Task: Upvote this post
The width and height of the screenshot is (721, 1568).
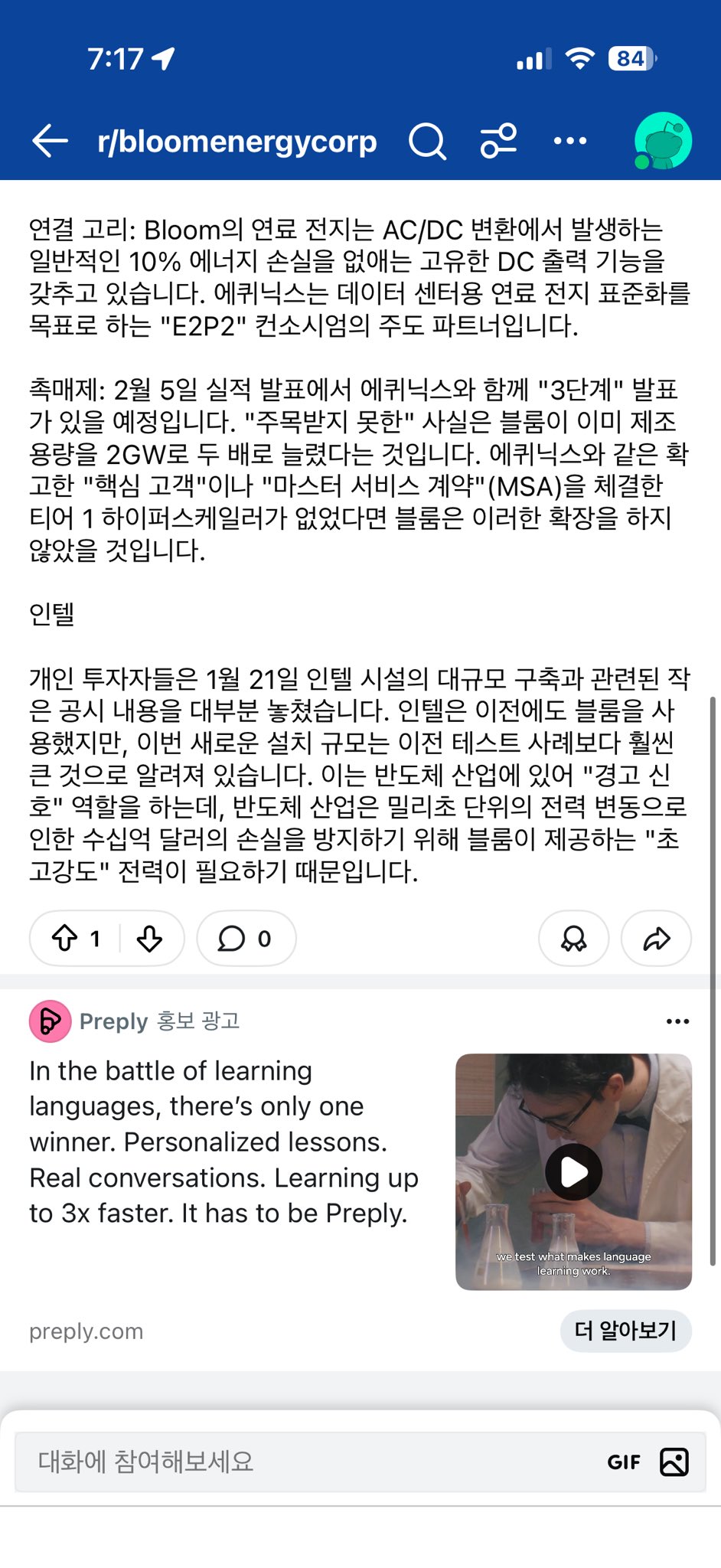Action: [65, 938]
